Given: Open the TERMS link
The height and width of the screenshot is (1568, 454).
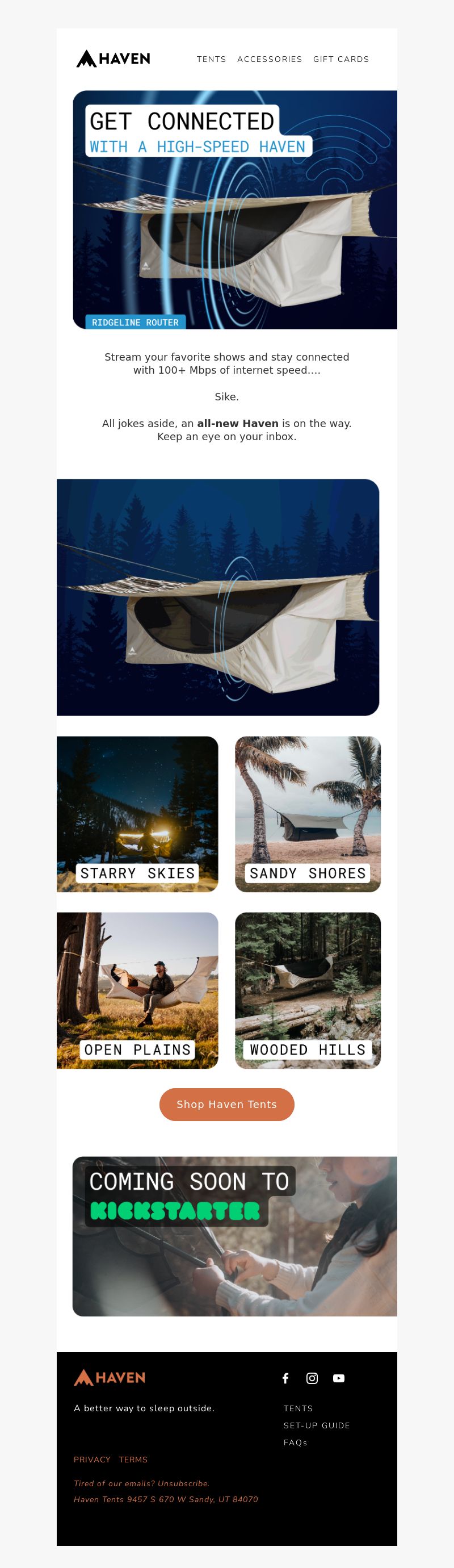Looking at the screenshot, I should point(133,1460).
